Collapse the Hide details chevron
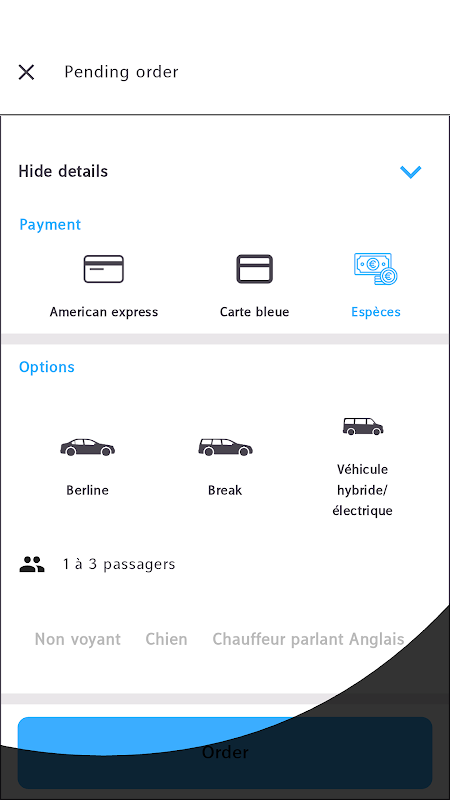Viewport: 450px width, 800px height. (x=410, y=172)
